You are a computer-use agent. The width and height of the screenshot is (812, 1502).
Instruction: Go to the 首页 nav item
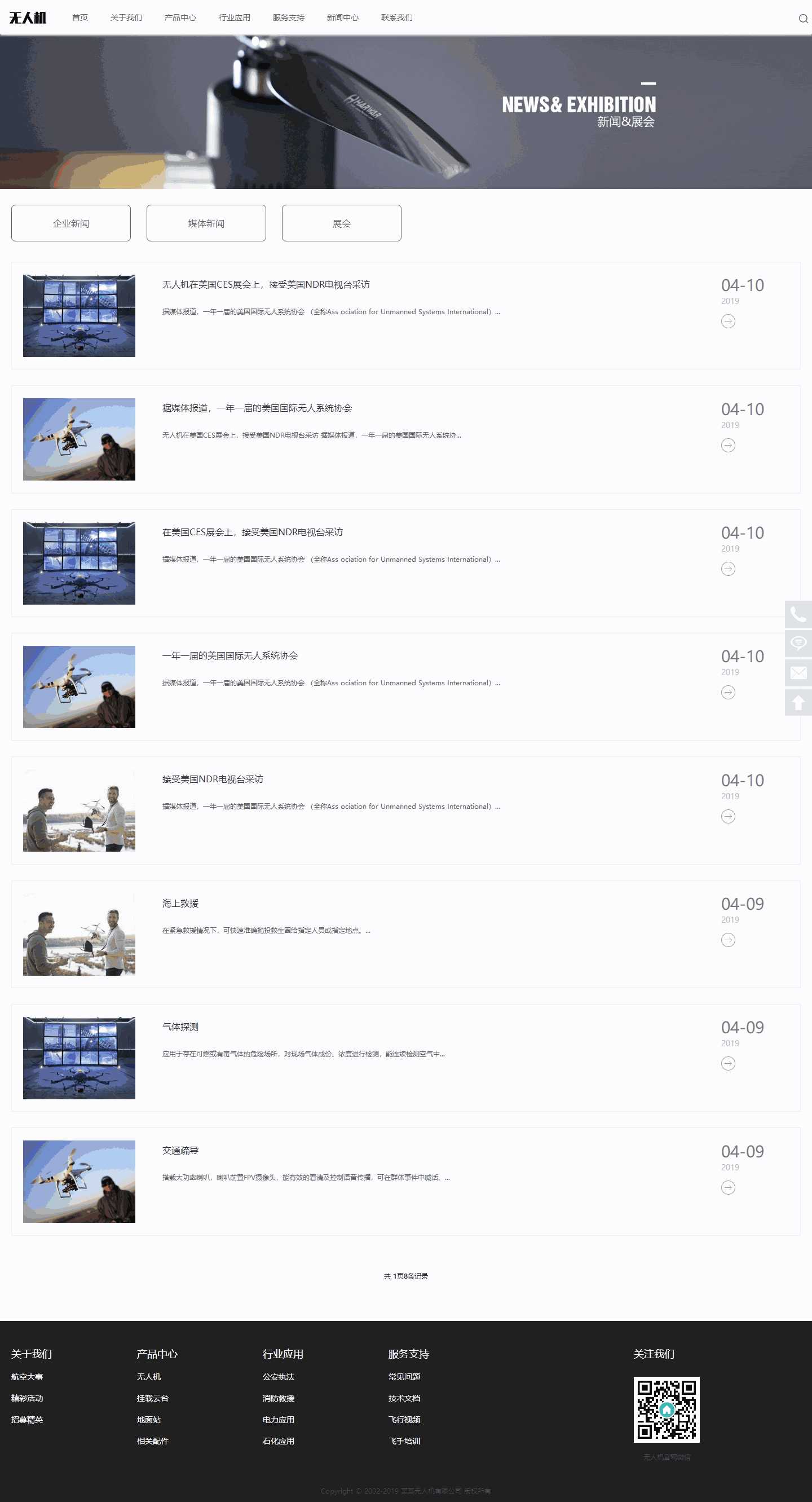(80, 17)
